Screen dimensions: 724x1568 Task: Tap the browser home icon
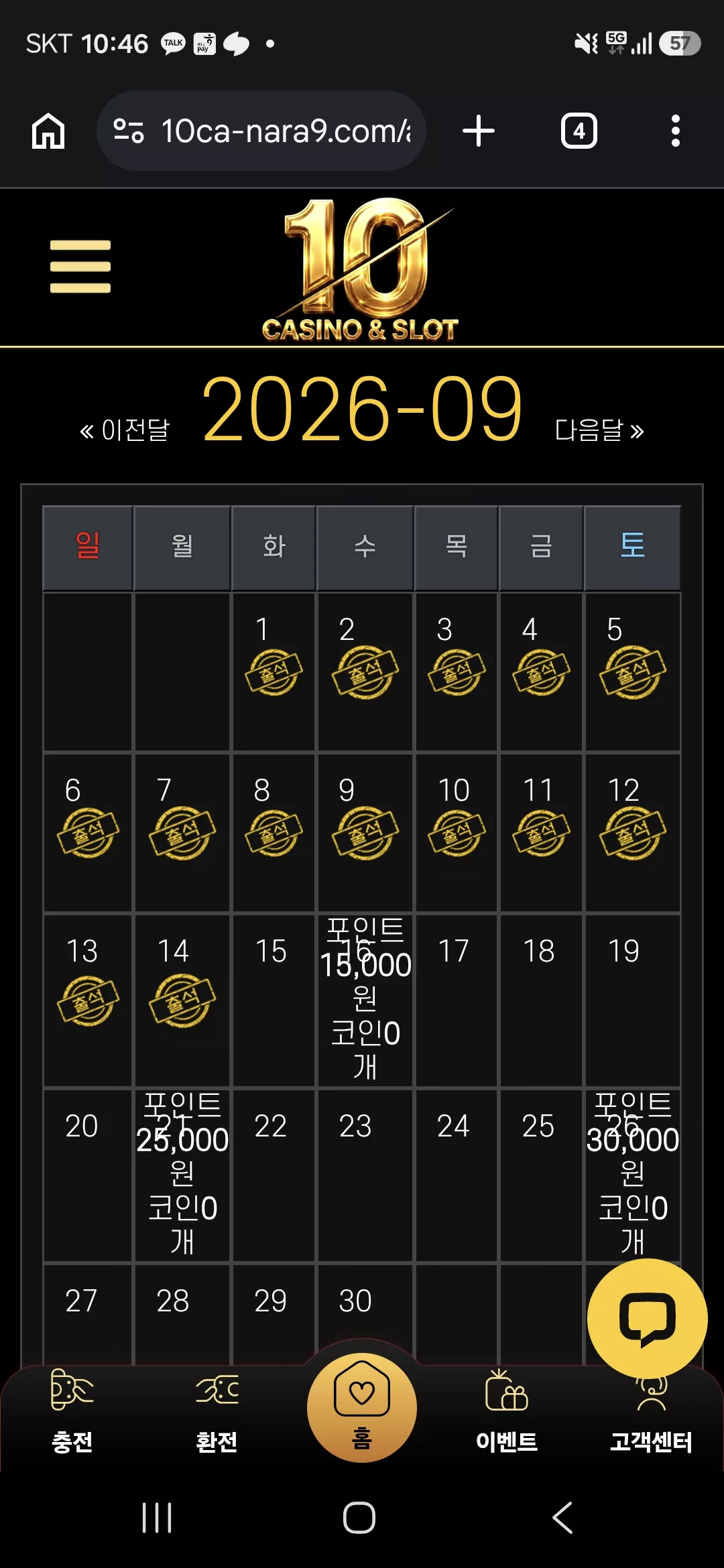click(48, 131)
